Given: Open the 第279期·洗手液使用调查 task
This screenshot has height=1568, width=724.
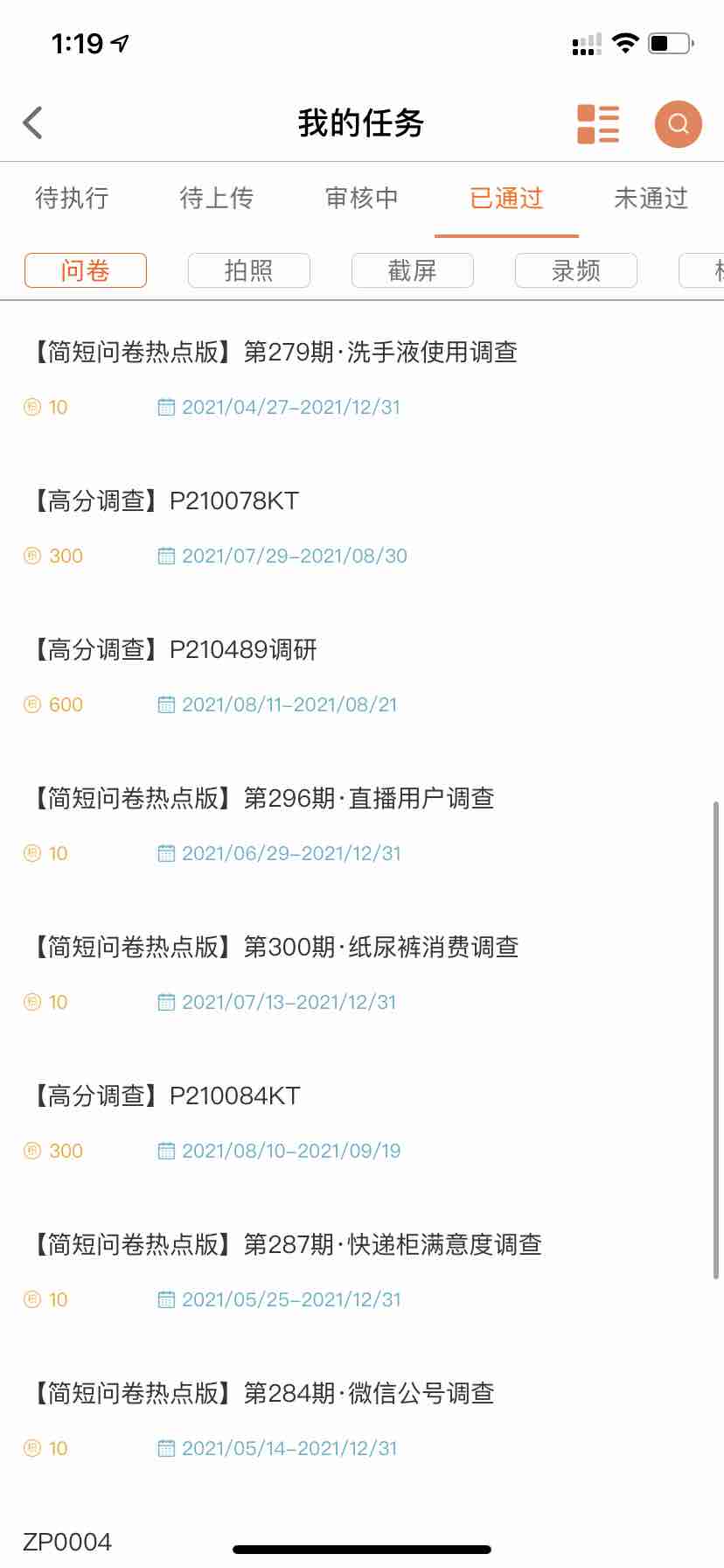Looking at the screenshot, I should pyautogui.click(x=275, y=353).
